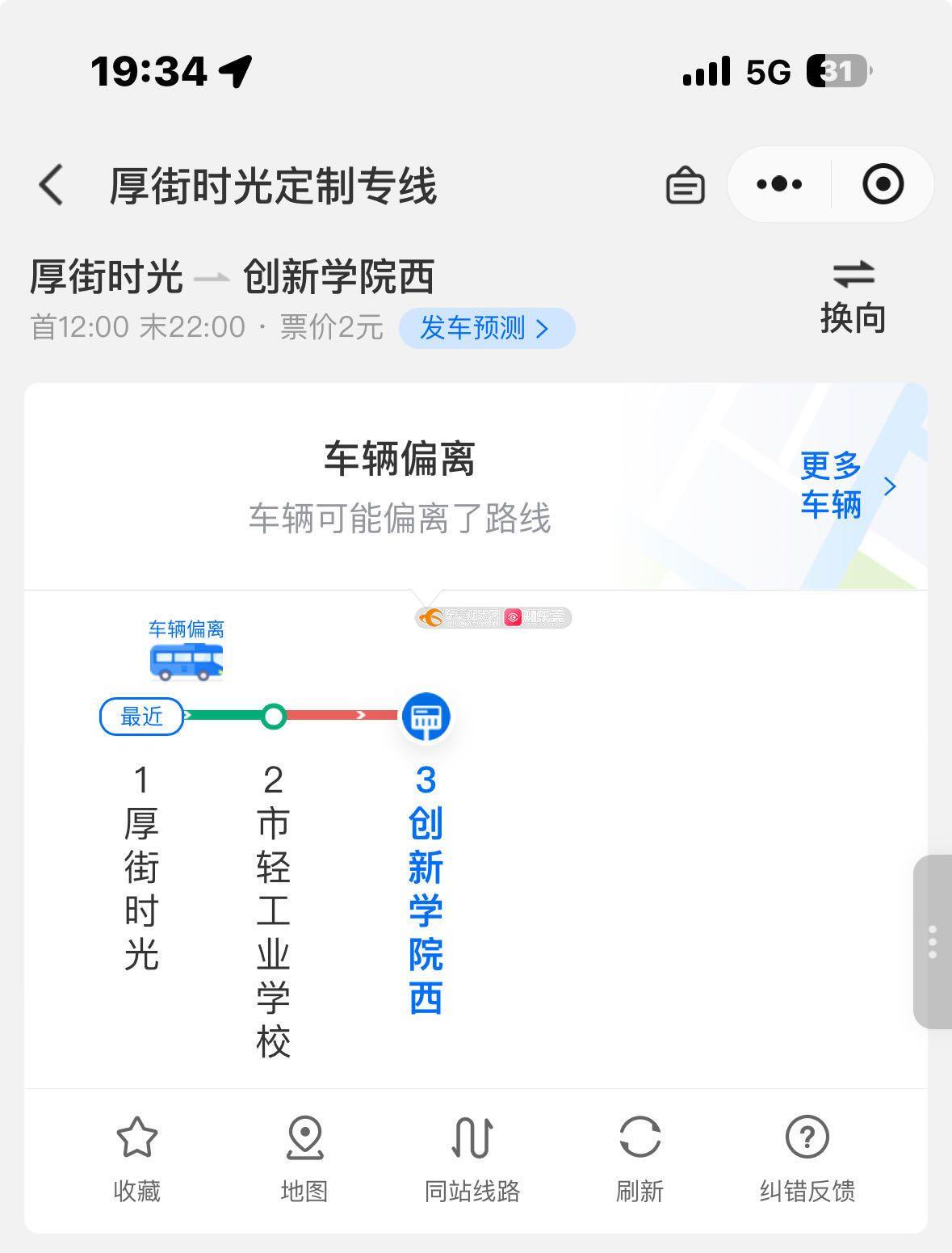The image size is (952, 1253).
Task: Go back from 厚街时光定制专线 page
Action: [51, 185]
